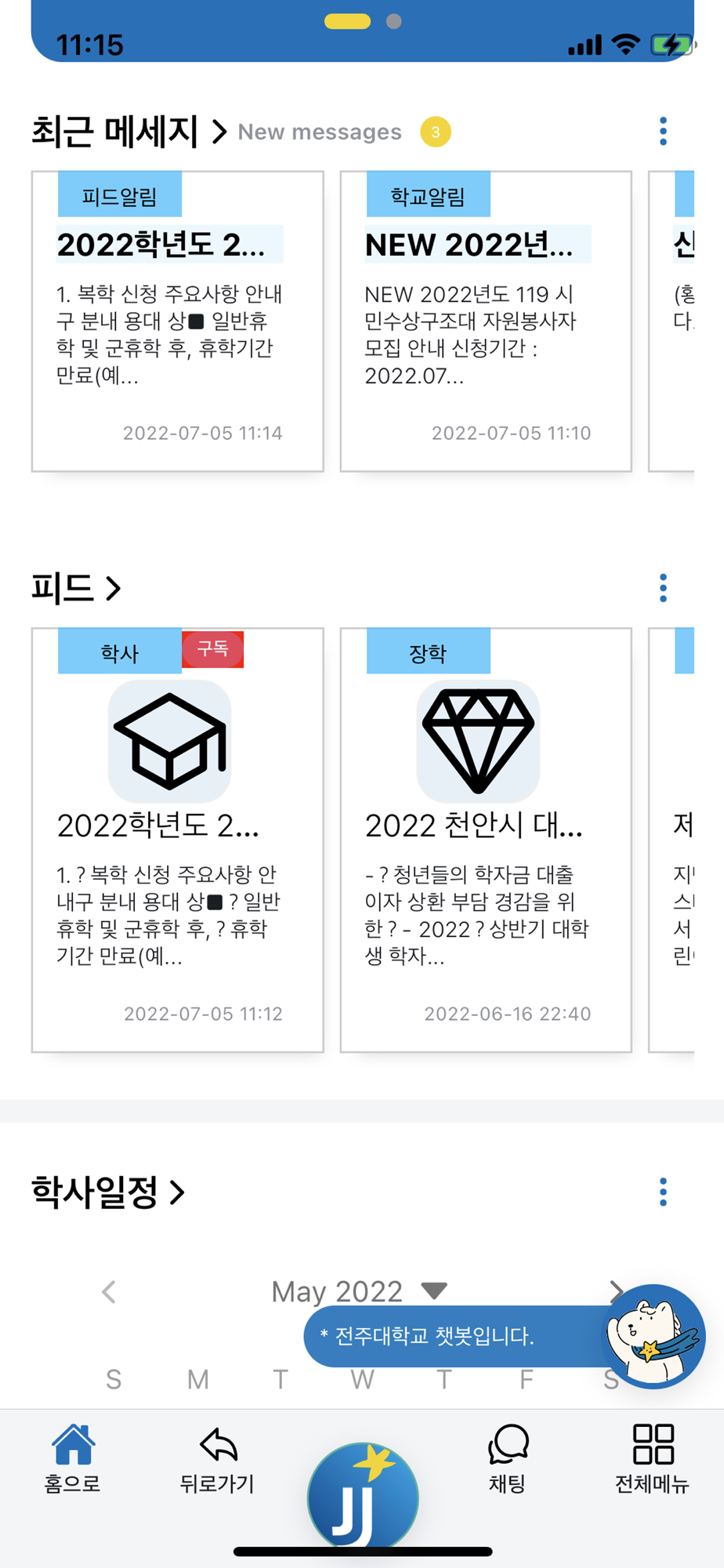Viewport: 724px width, 1568px height.
Task: Open the 피드알림 message card
Action: [x=178, y=321]
